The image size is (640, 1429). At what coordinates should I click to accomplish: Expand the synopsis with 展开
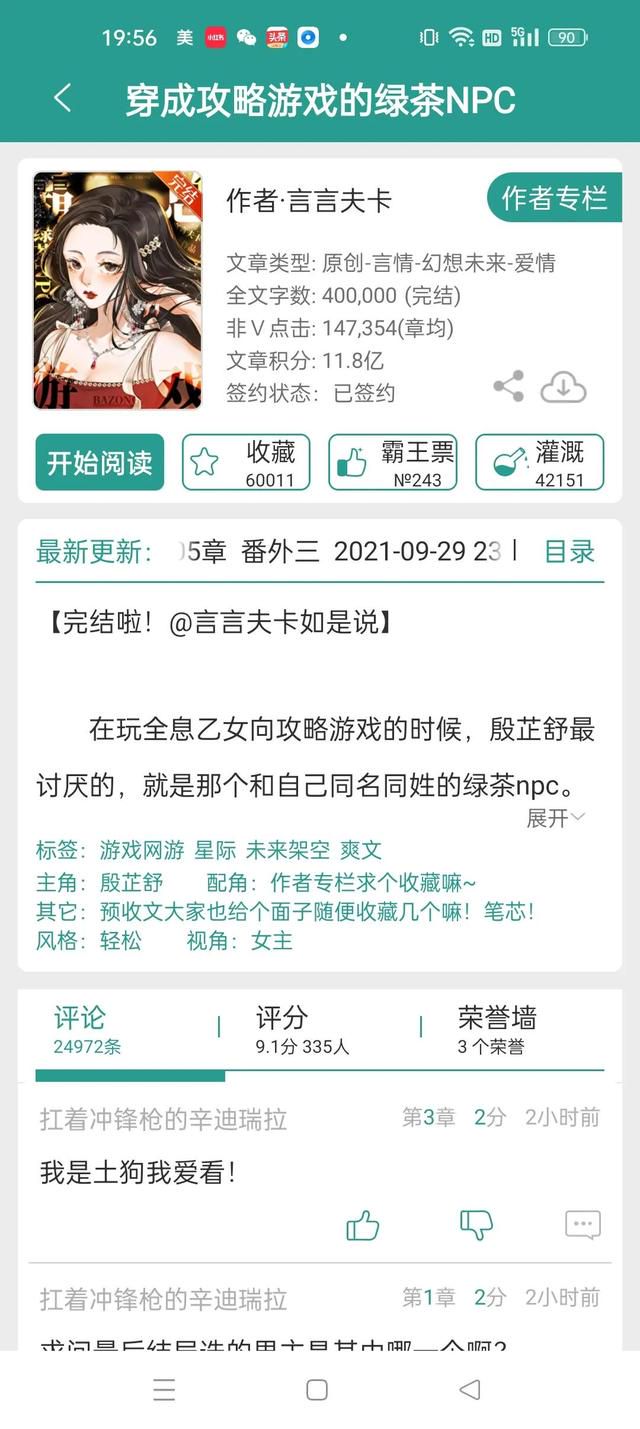(x=556, y=818)
